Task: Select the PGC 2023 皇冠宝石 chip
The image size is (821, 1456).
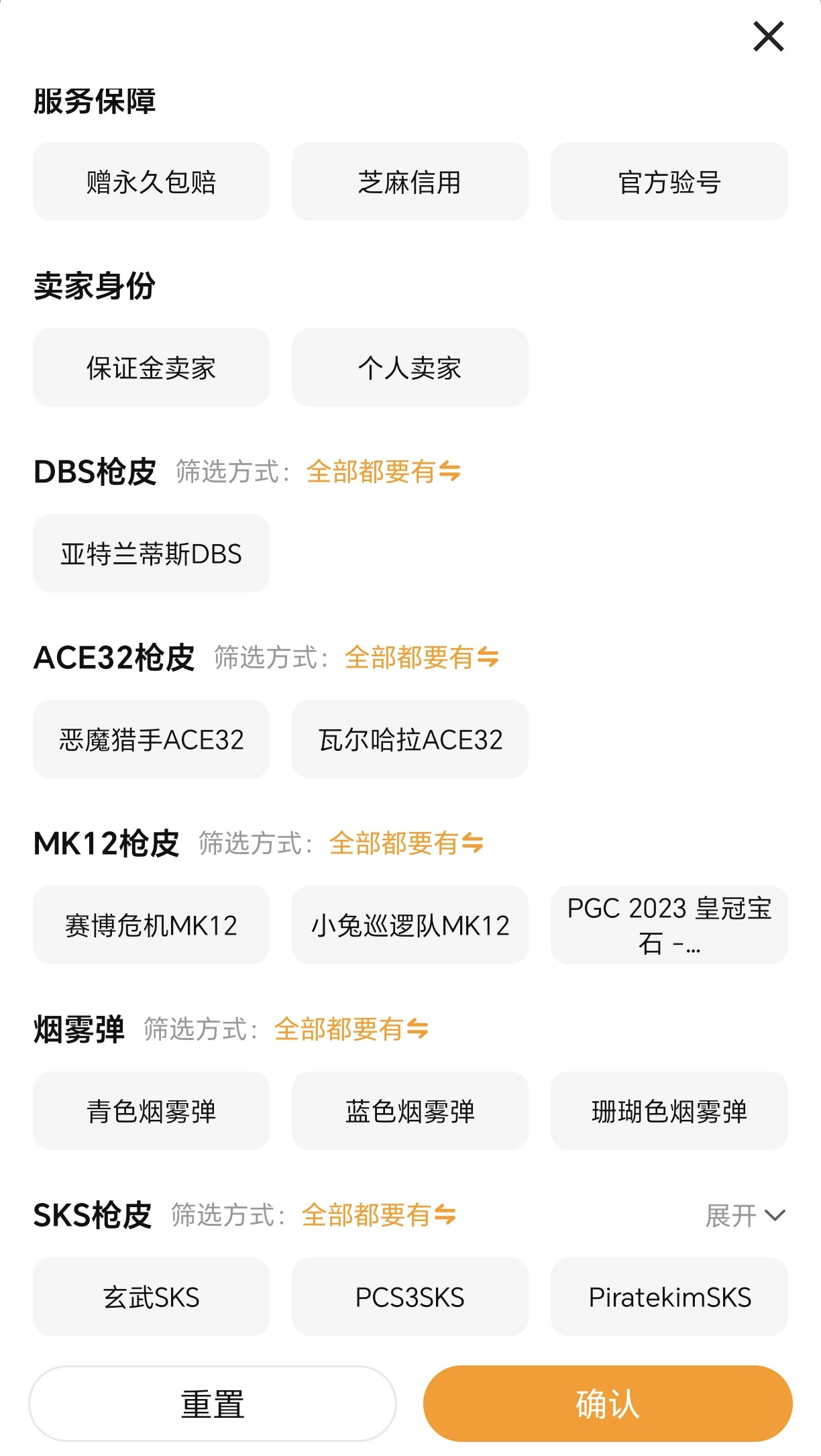Action: pos(669,925)
